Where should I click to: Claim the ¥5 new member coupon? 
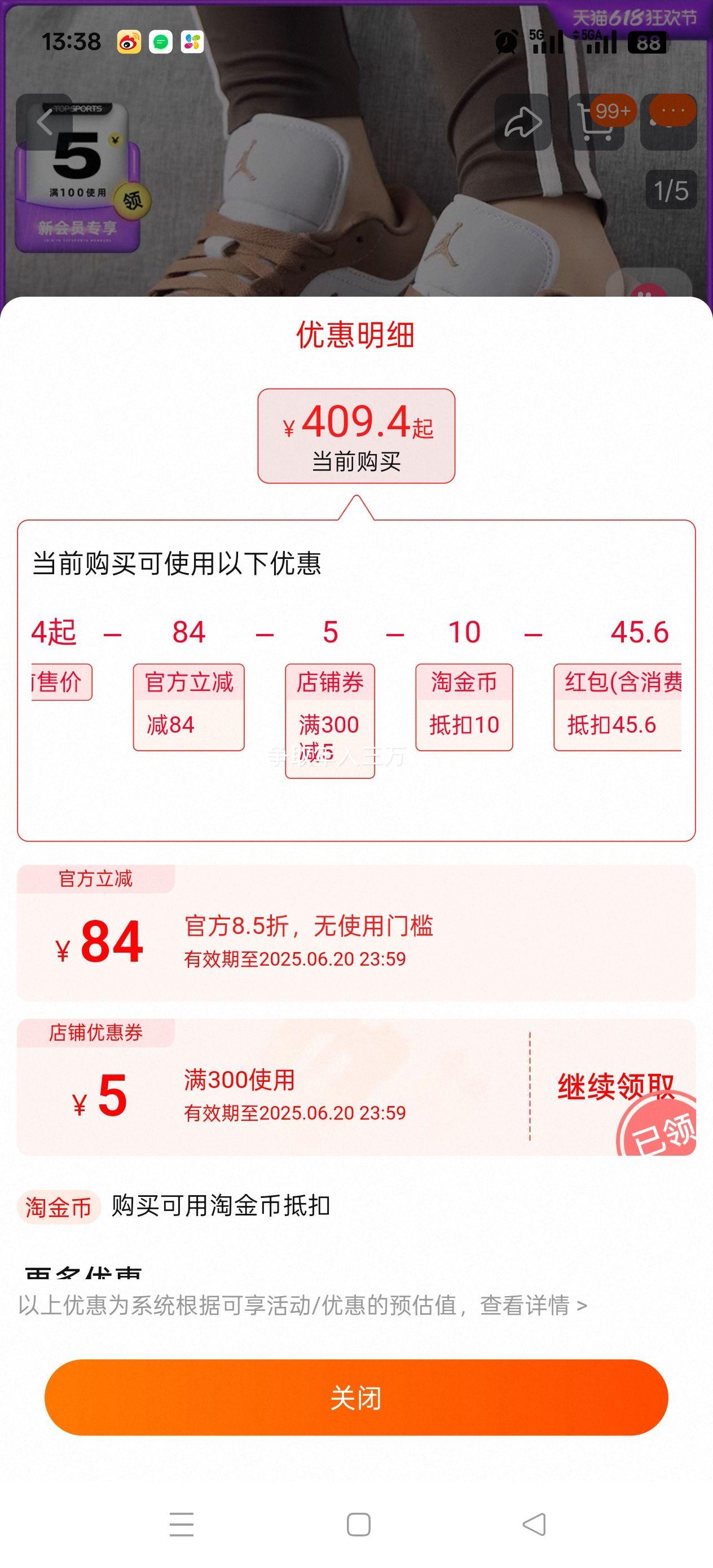132,200
